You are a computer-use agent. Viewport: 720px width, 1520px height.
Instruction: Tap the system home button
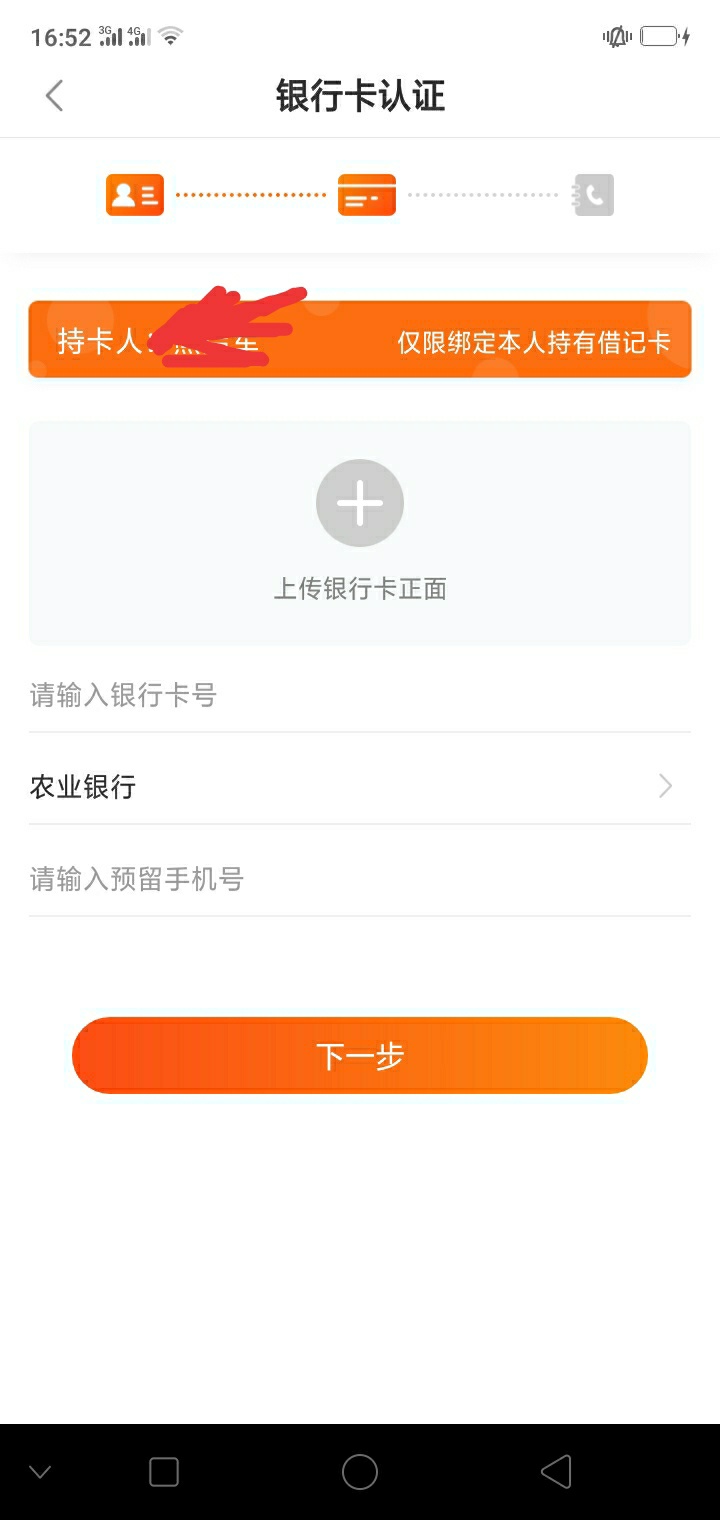360,1472
